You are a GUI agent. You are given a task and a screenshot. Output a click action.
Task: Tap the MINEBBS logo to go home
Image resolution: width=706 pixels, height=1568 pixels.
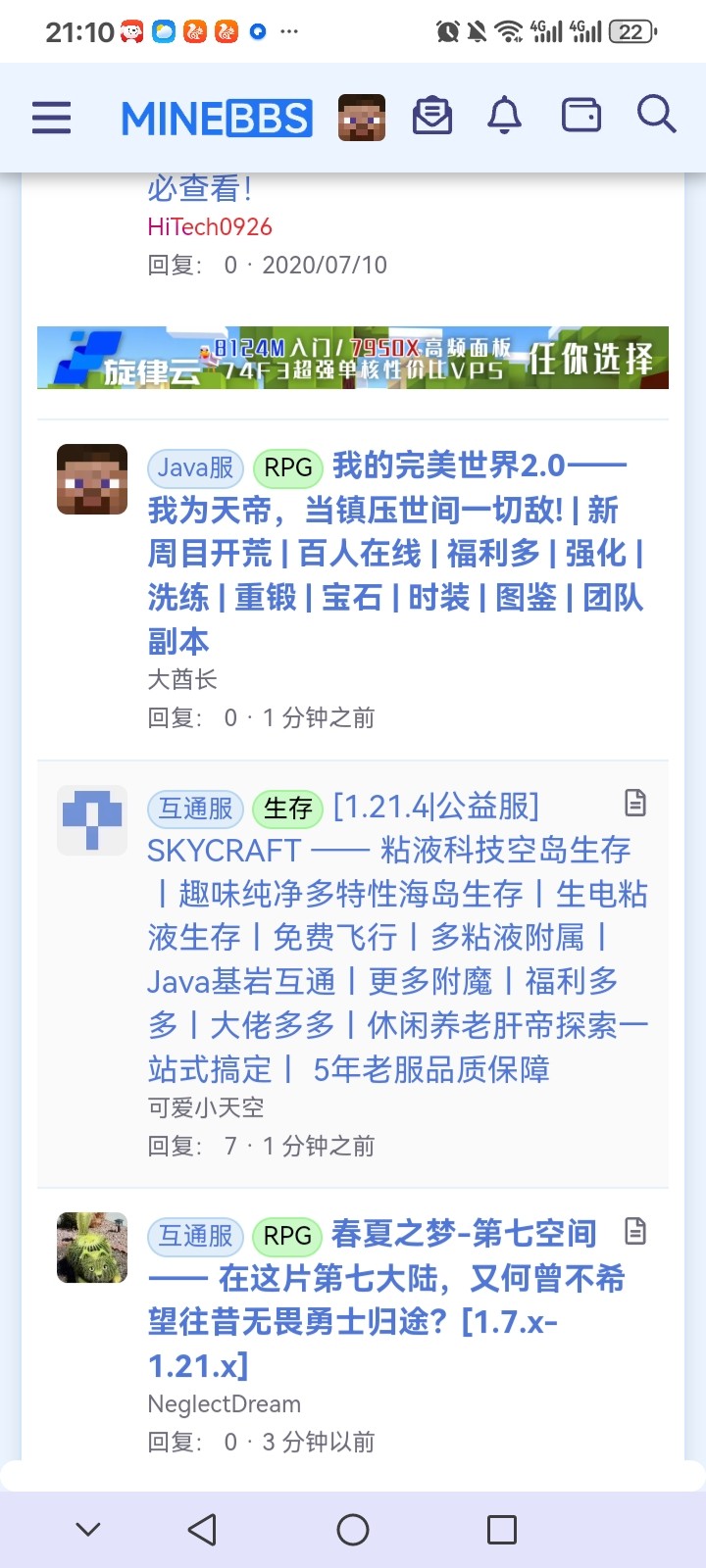point(217,119)
